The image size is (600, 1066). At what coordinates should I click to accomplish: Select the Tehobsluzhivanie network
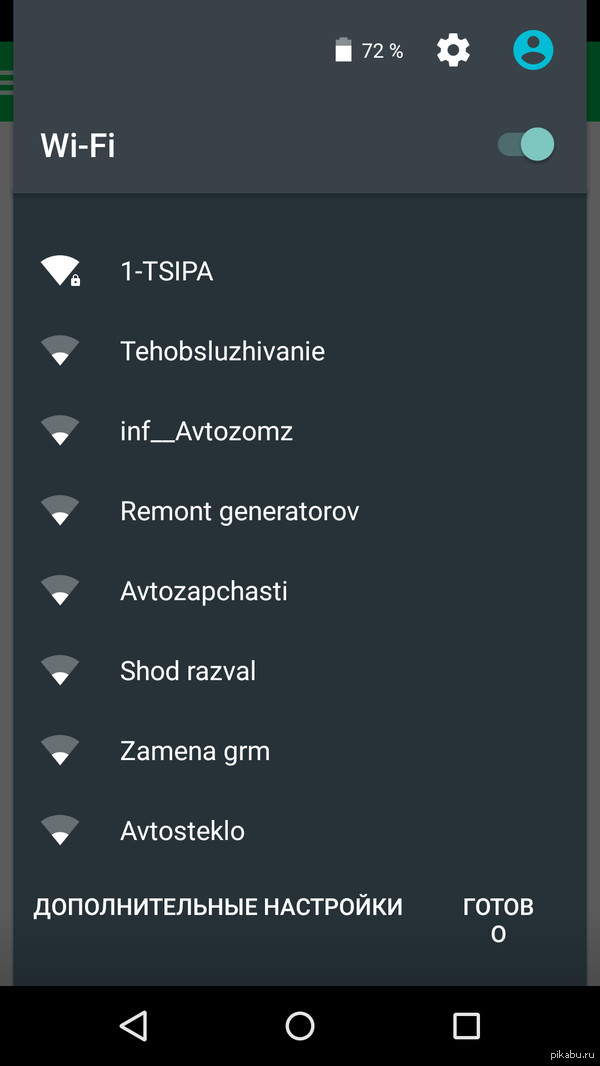222,351
